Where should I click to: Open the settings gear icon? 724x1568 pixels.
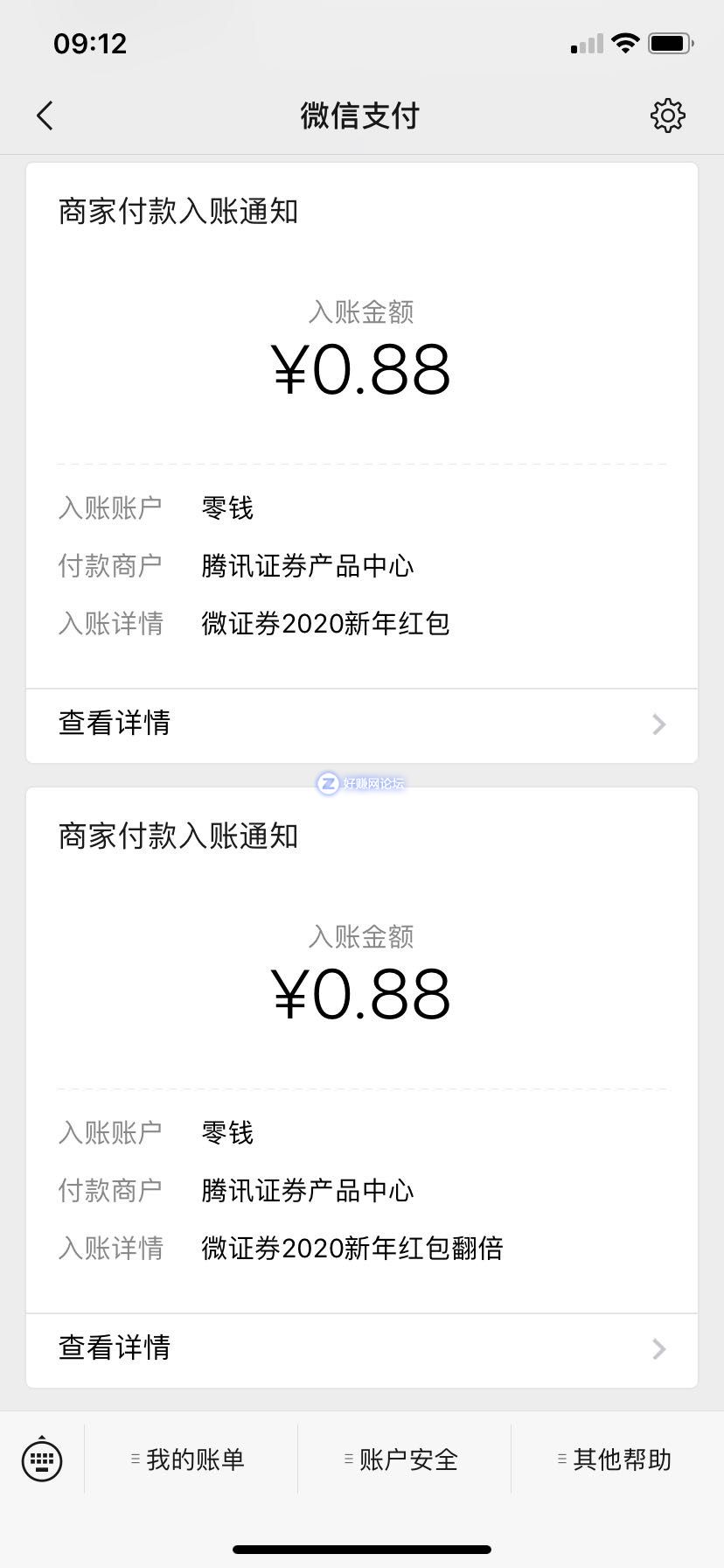[667, 115]
